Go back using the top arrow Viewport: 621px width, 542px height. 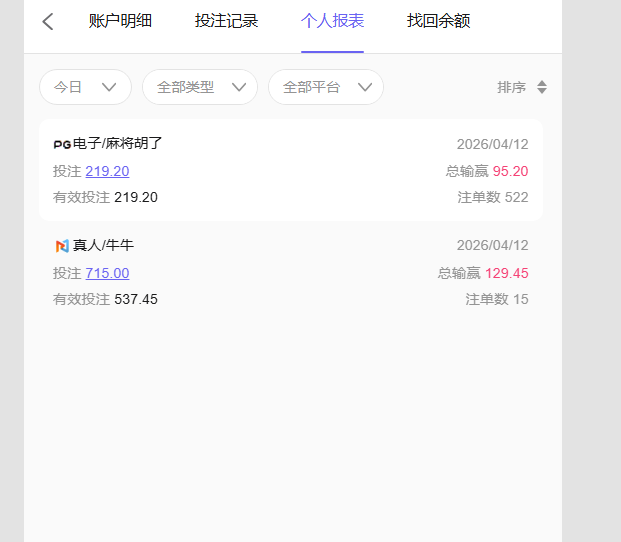coord(48,21)
